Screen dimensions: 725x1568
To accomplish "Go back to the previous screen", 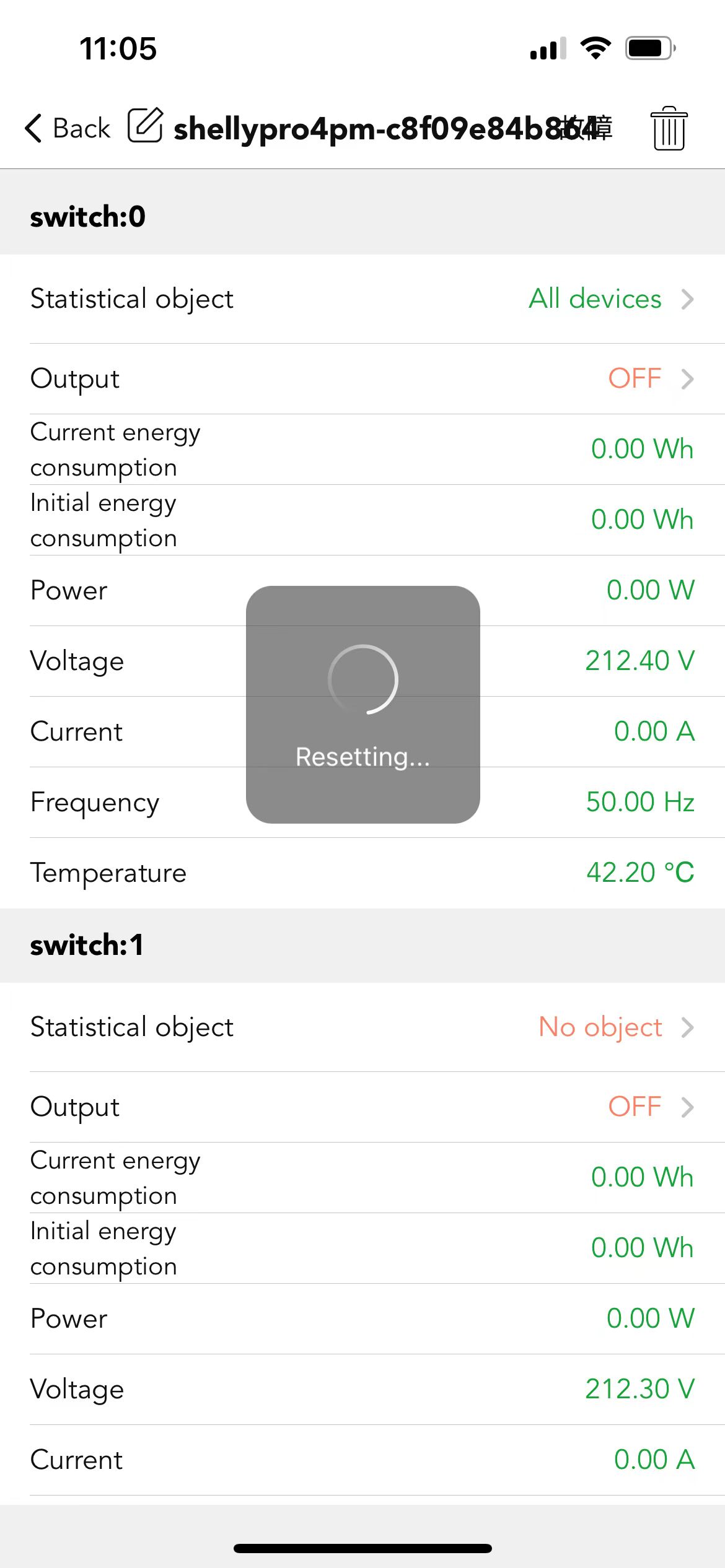I will tap(67, 128).
